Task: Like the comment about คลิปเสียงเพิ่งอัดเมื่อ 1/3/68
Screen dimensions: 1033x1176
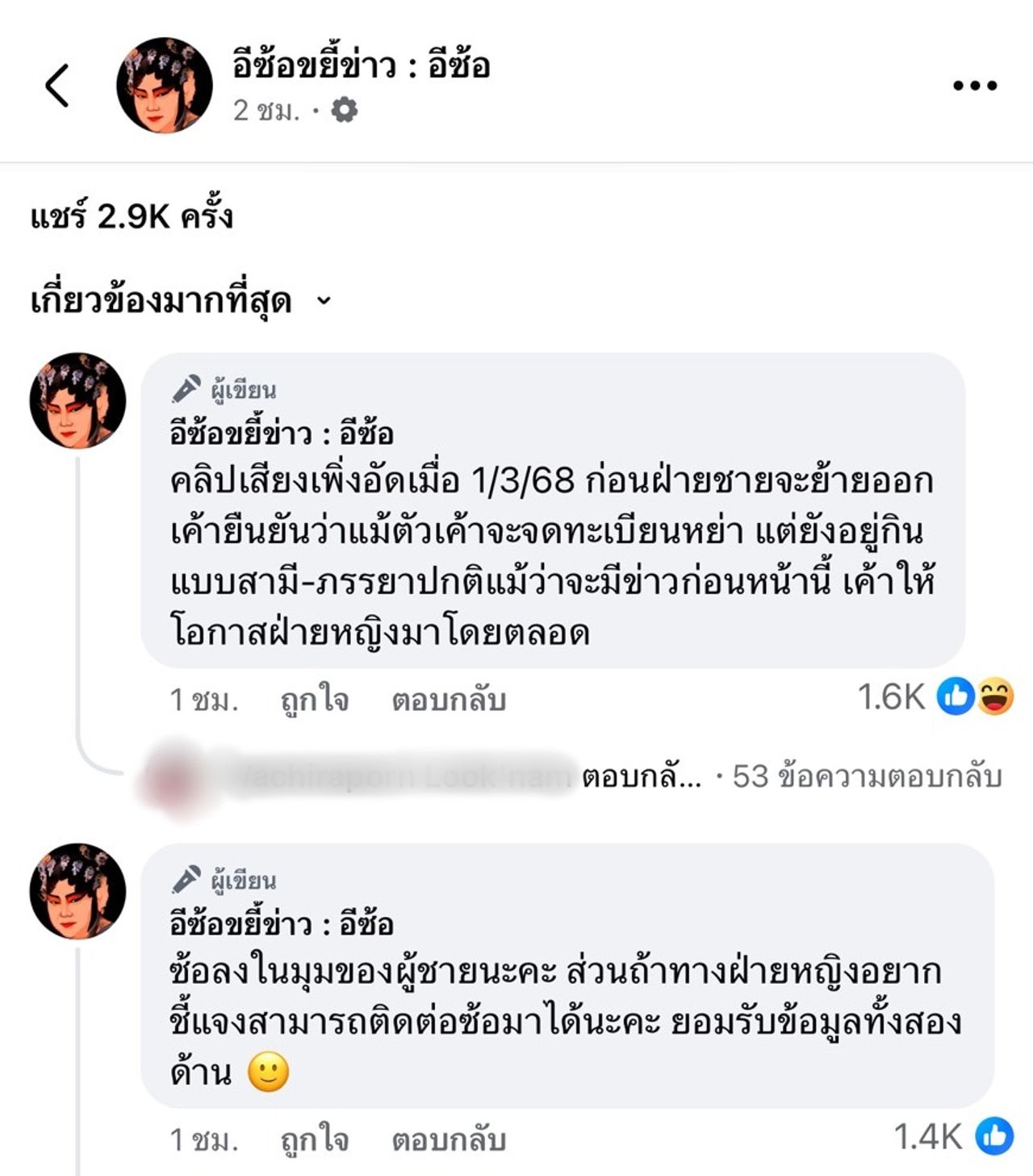Action: coord(315,700)
